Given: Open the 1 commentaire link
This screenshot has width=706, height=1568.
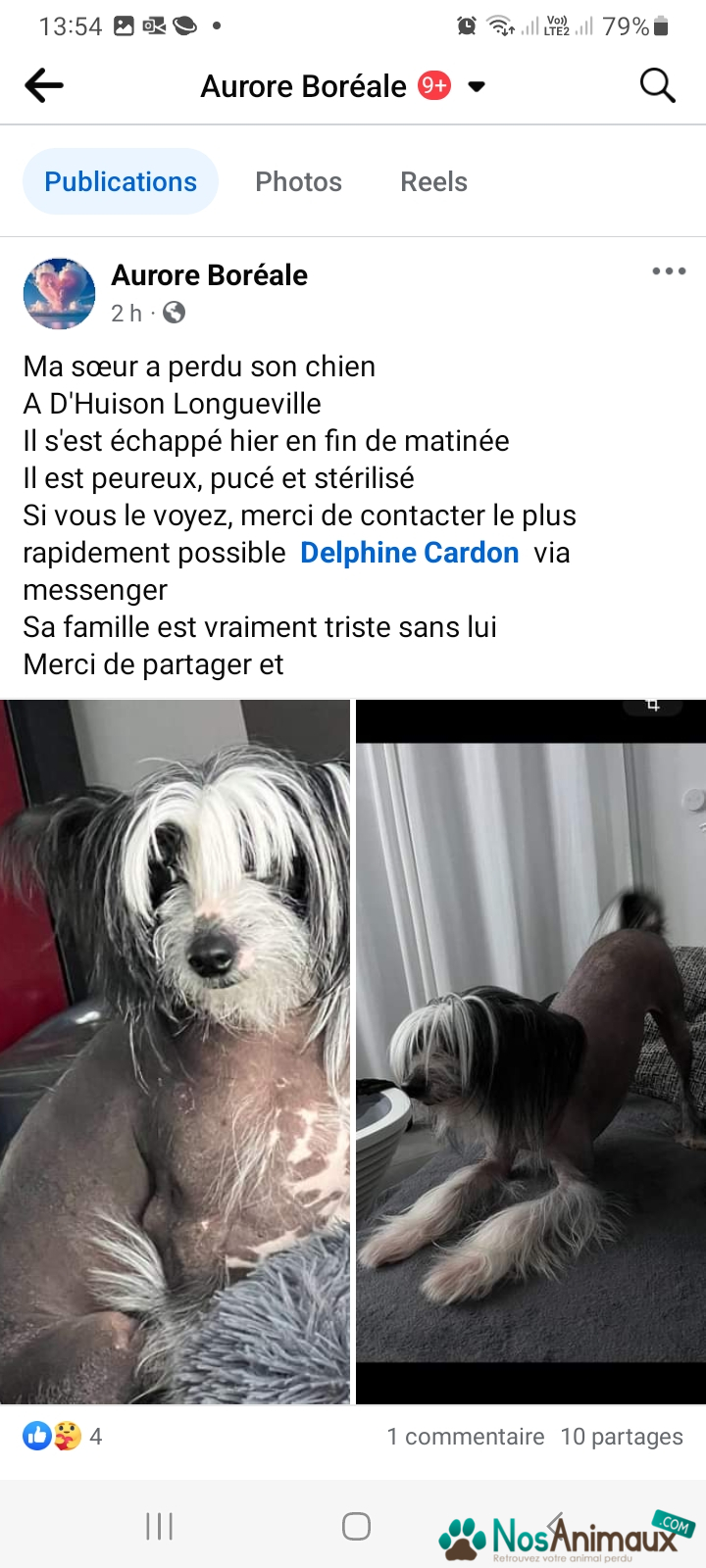Looking at the screenshot, I should 466,1437.
